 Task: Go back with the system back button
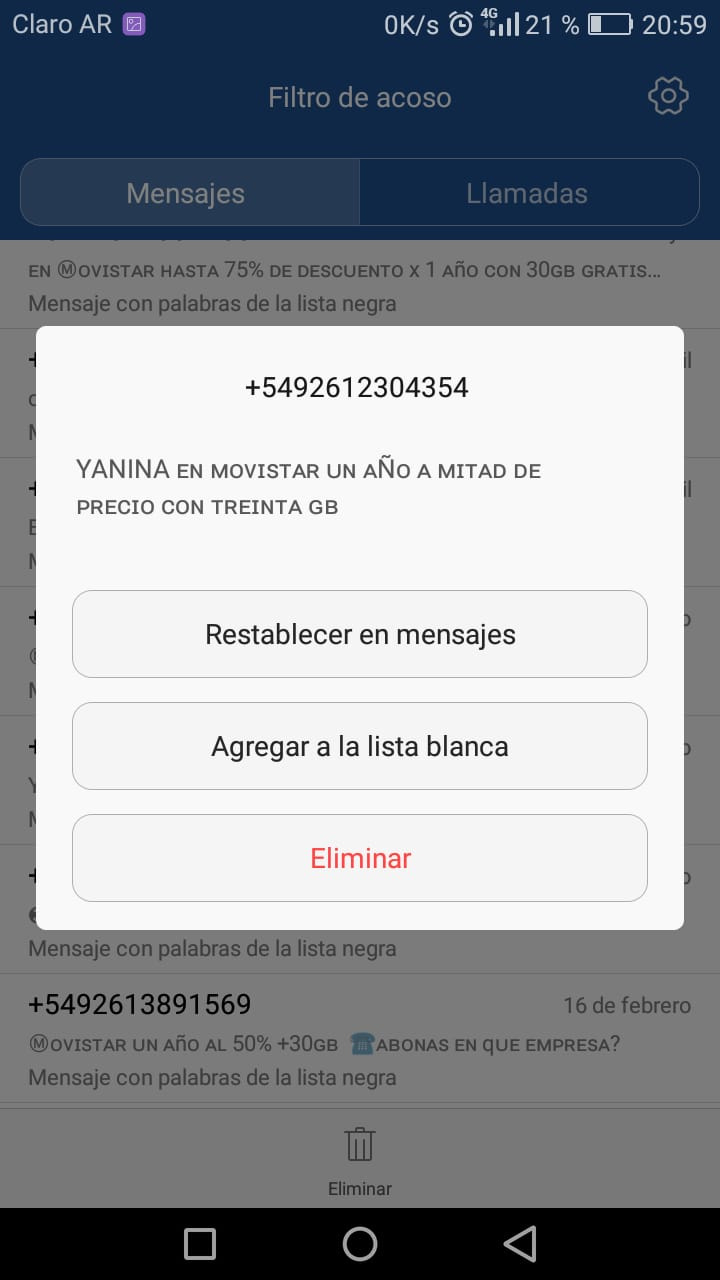[520, 1244]
